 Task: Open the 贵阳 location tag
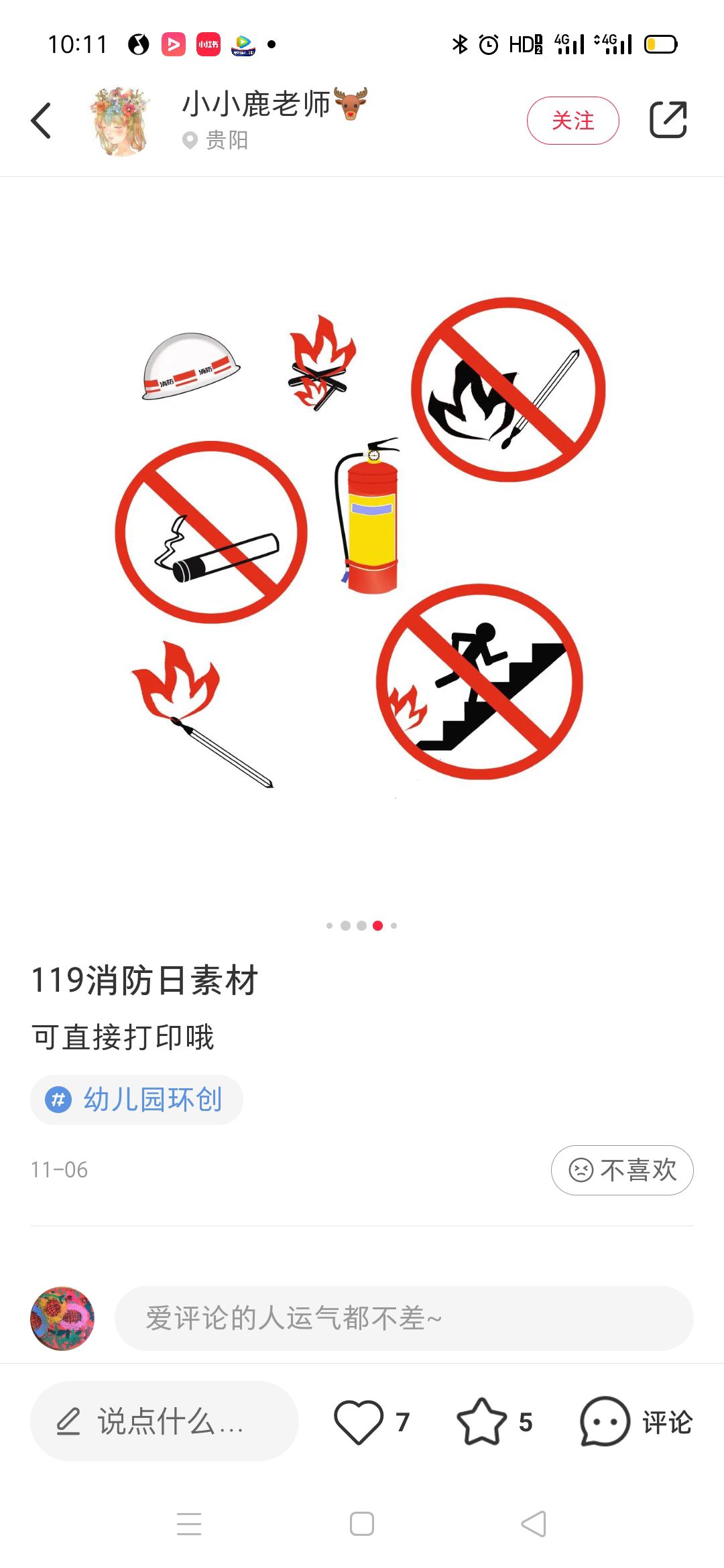(216, 140)
